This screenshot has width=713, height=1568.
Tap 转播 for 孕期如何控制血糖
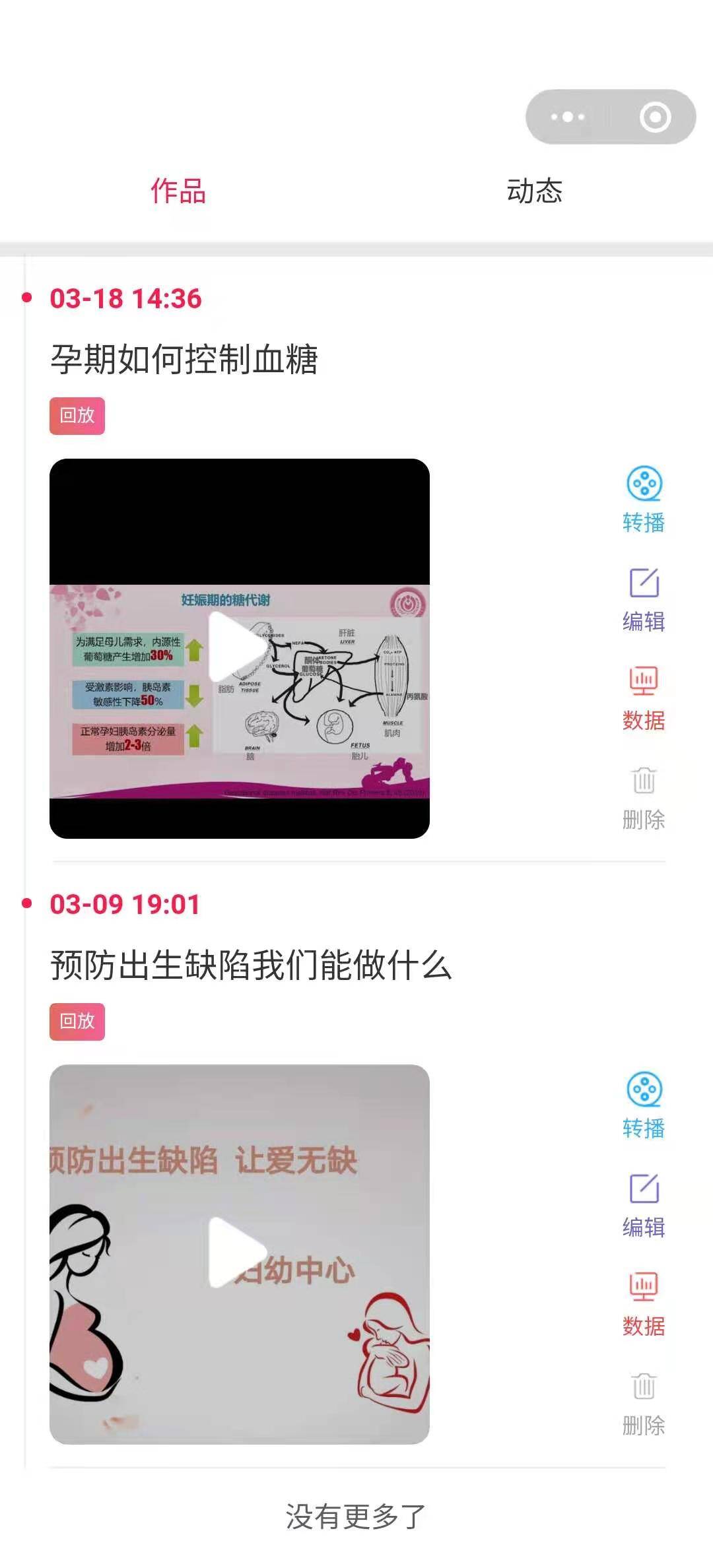click(x=644, y=500)
